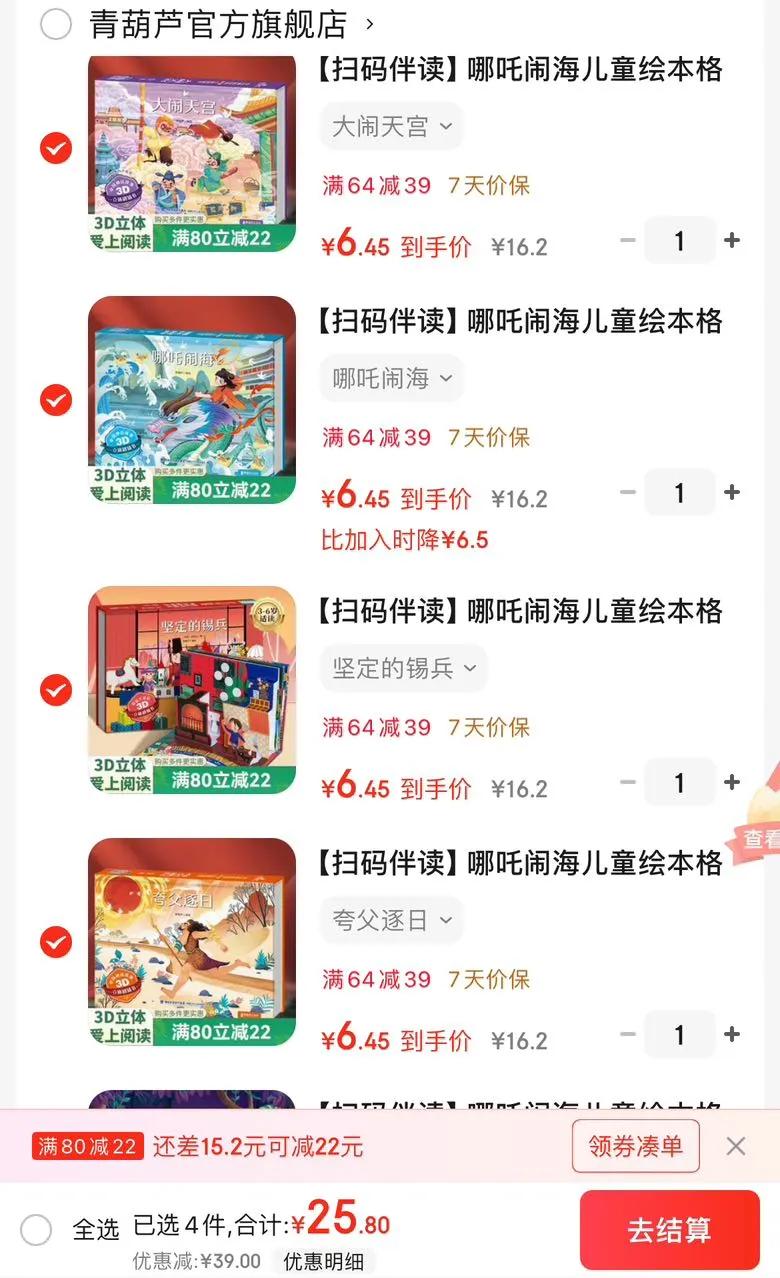Open the 青葫芦官方旗舰店 store page
This screenshot has height=1278, width=780.
point(220,23)
